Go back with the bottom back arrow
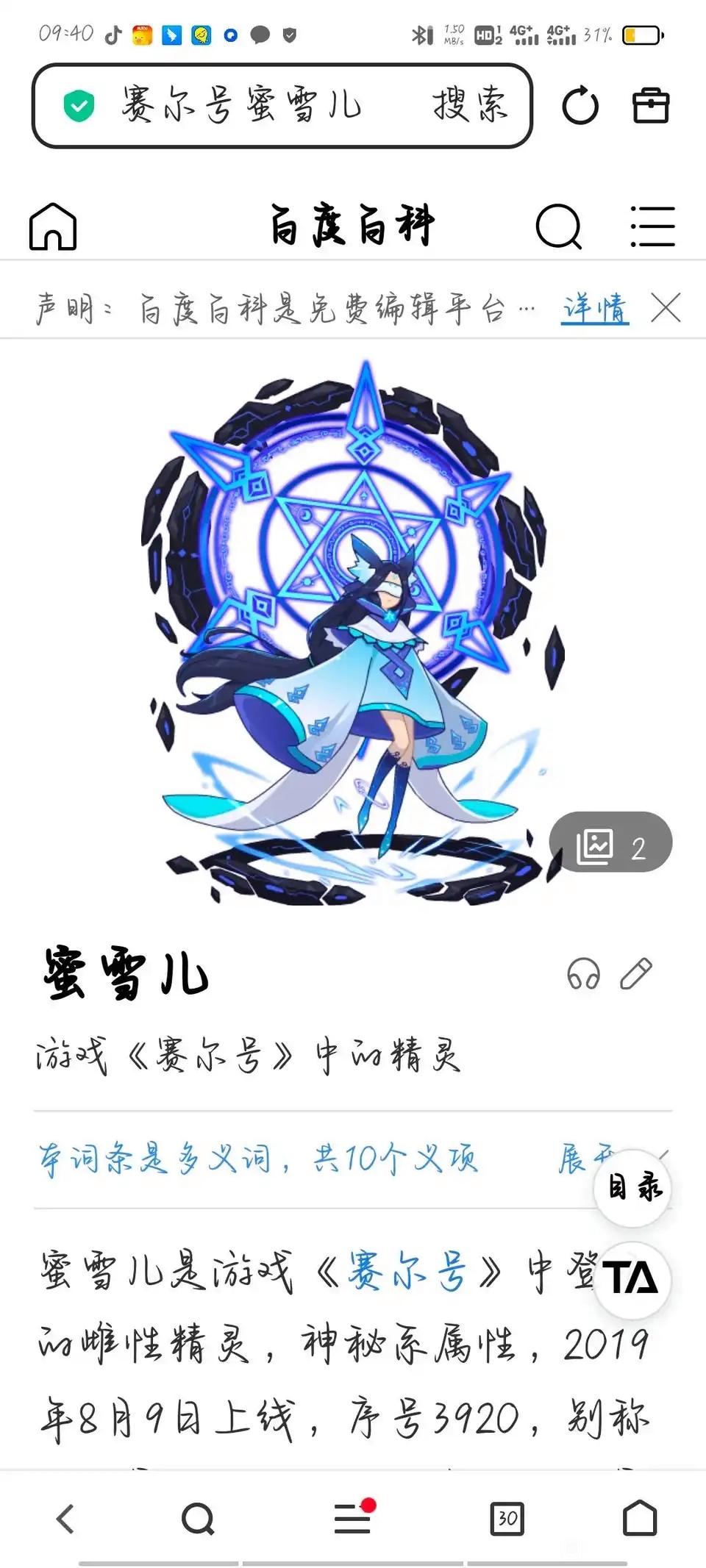Screen dimensions: 706x1568 pos(65,1518)
